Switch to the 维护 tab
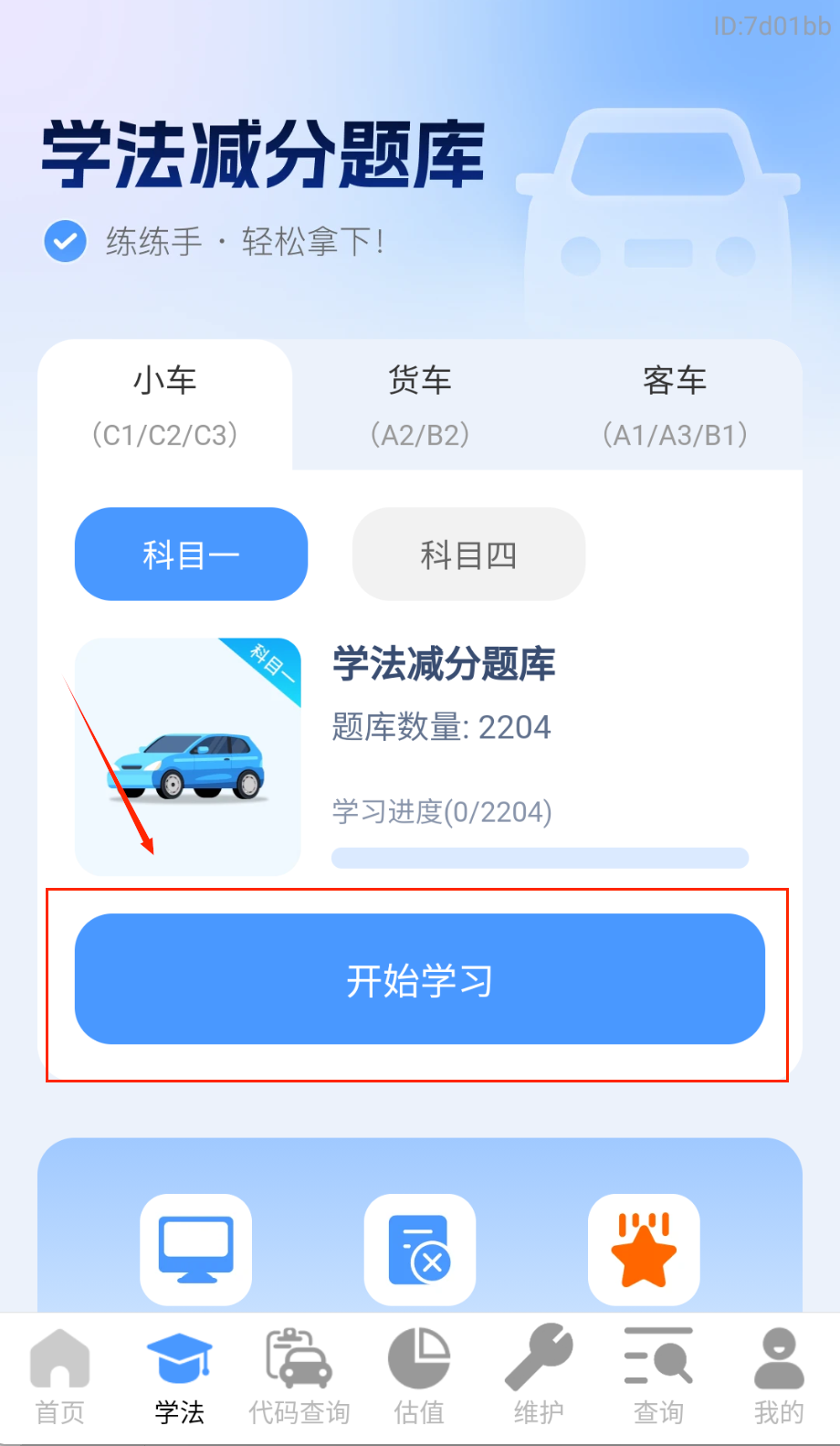Viewport: 840px width, 1446px height. point(539,1377)
